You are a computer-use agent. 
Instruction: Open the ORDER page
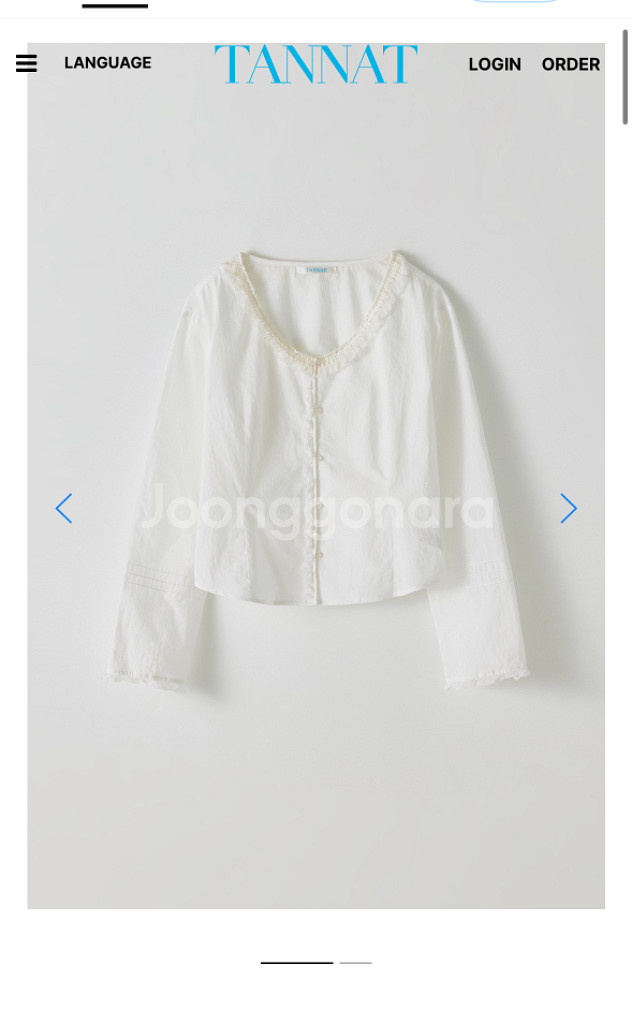pos(571,64)
